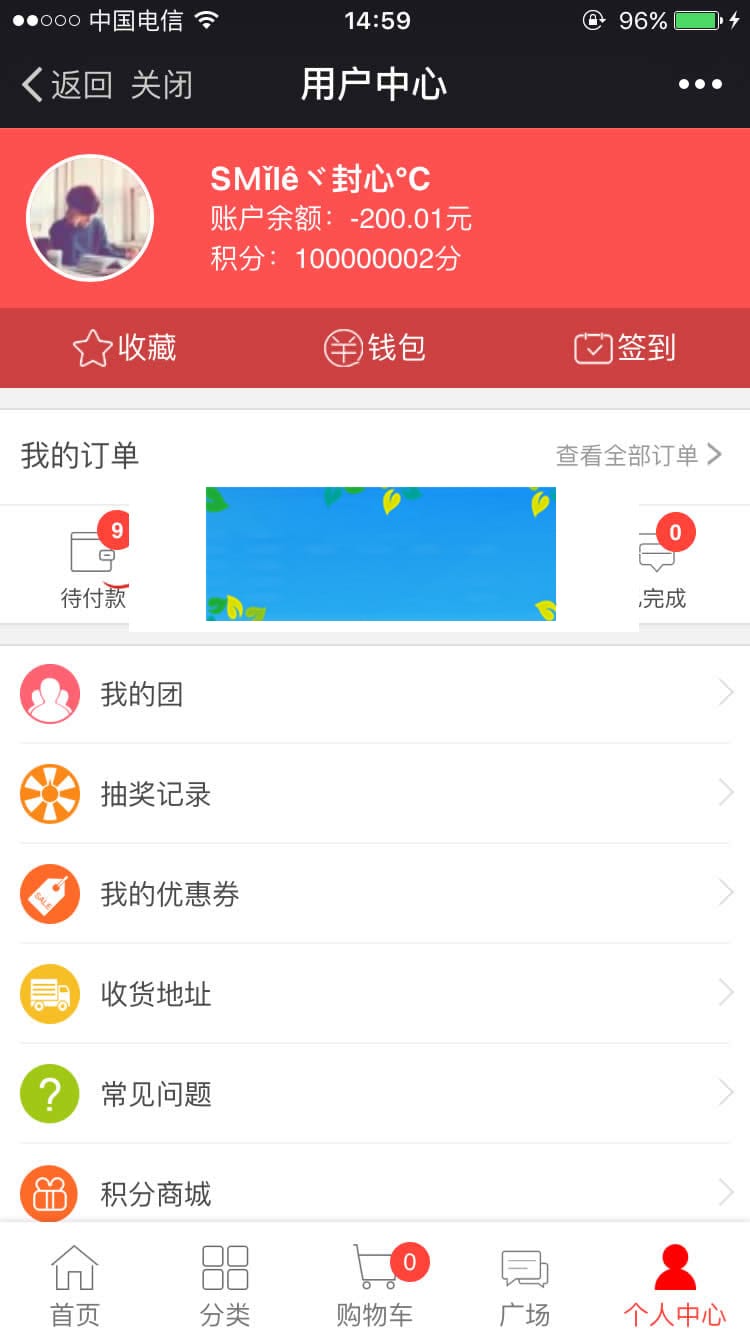Expand the 我的优惠券 row chevron
This screenshot has height=1334, width=750.
(727, 892)
